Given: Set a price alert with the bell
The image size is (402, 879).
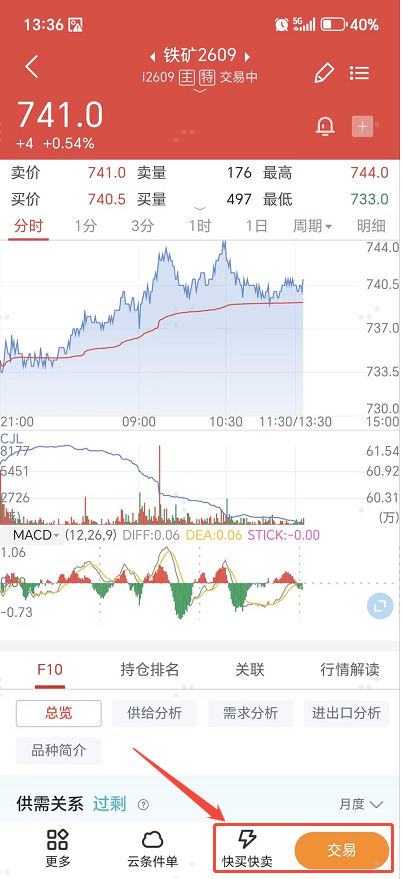Looking at the screenshot, I should point(325,127).
